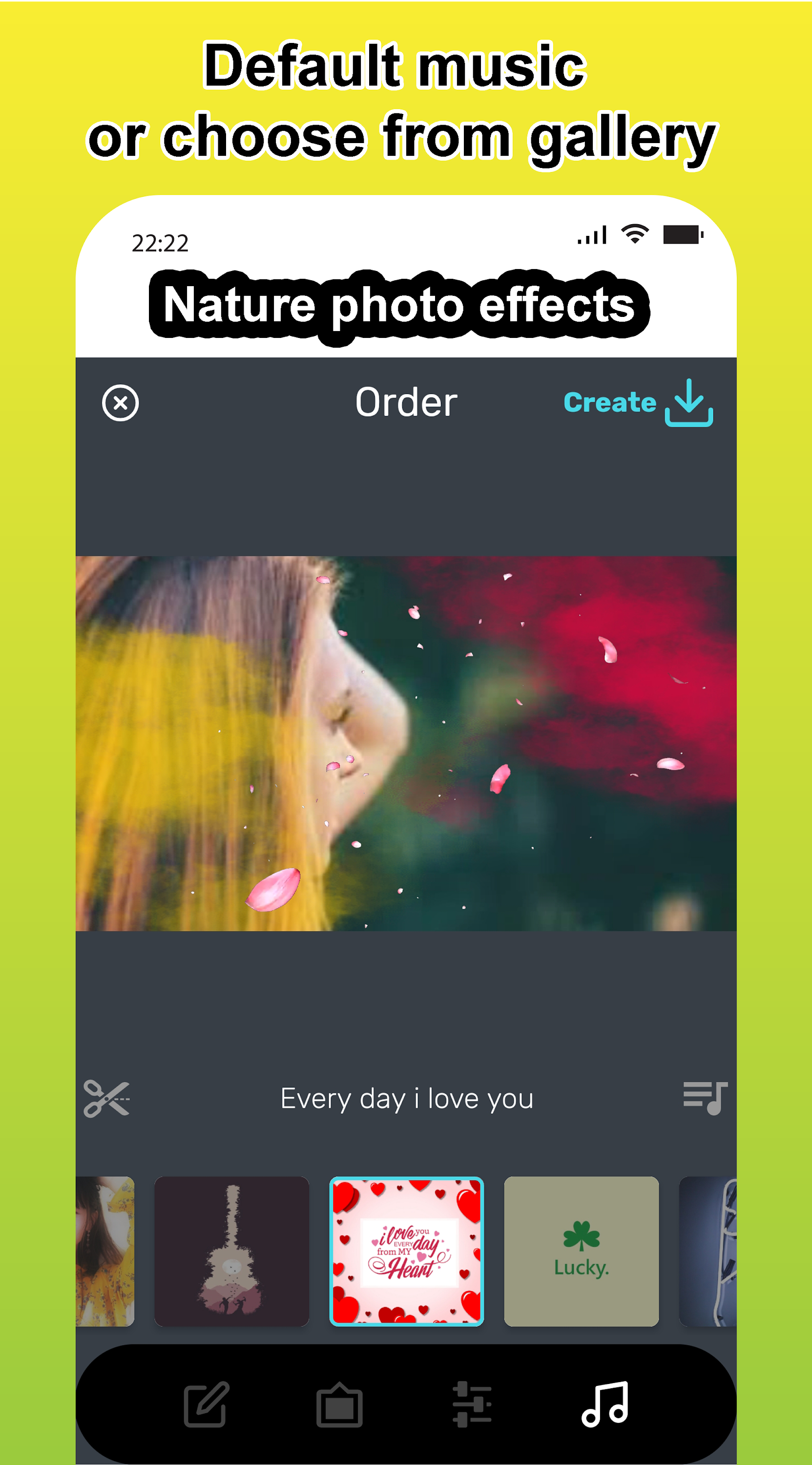Open the song list beside the track name
The width and height of the screenshot is (812, 1465).
click(704, 1099)
